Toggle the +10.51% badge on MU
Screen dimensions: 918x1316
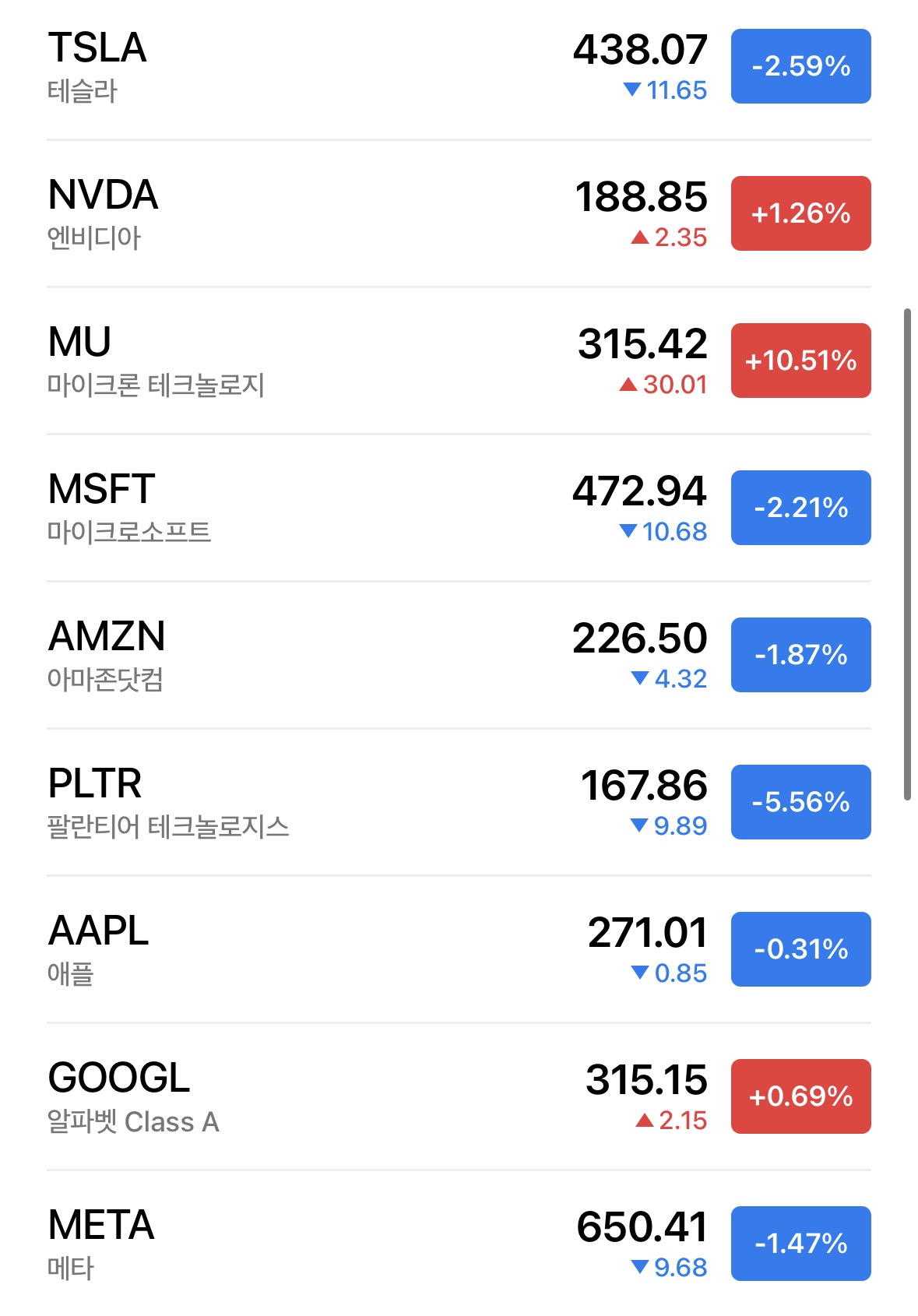(x=800, y=361)
